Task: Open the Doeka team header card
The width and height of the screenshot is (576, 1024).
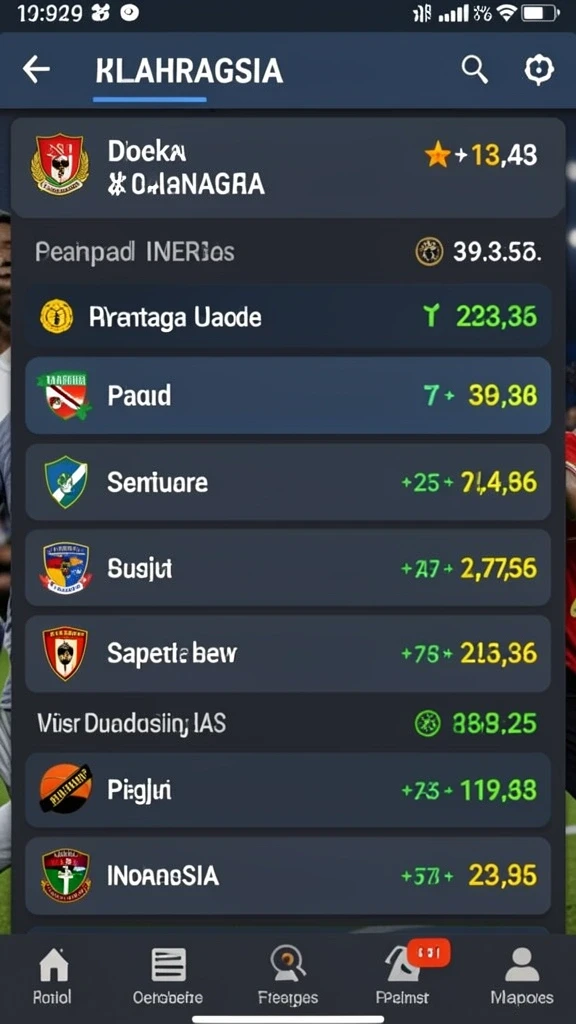Action: (x=288, y=168)
